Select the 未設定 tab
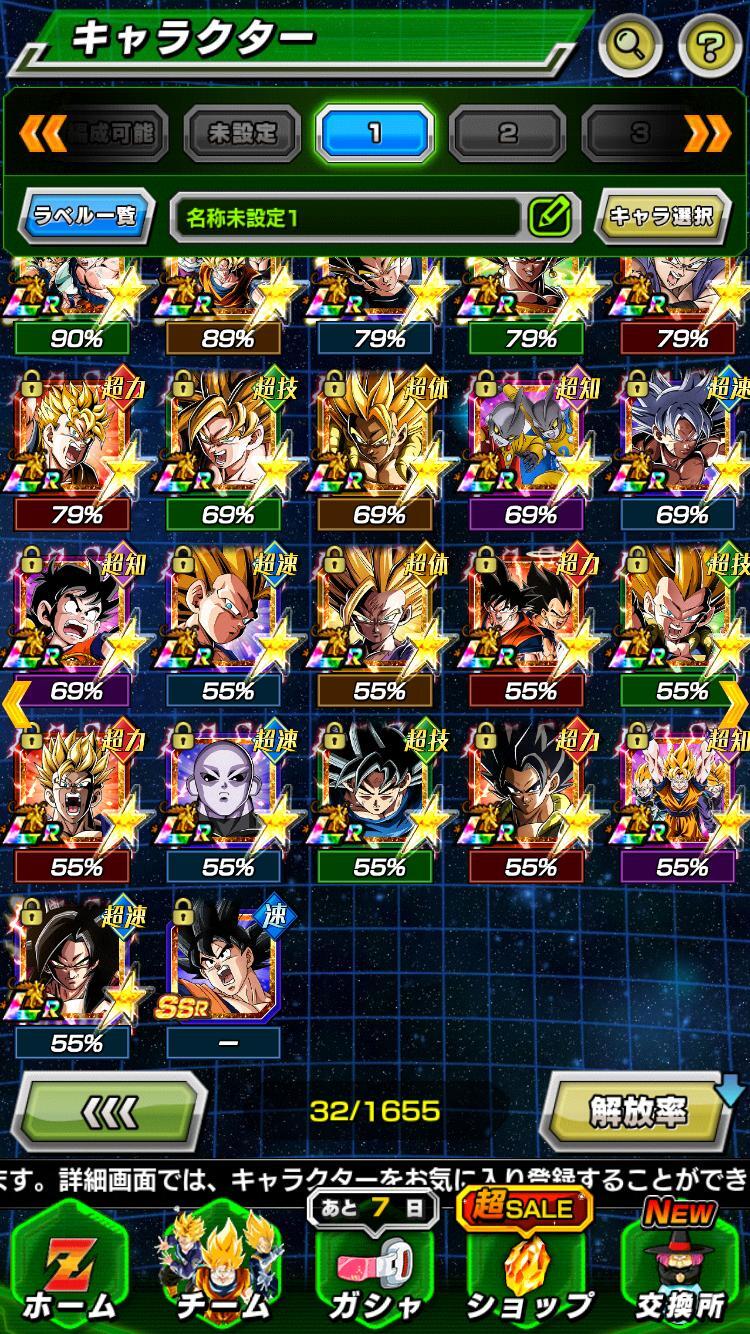This screenshot has height=1334, width=750. point(241,133)
